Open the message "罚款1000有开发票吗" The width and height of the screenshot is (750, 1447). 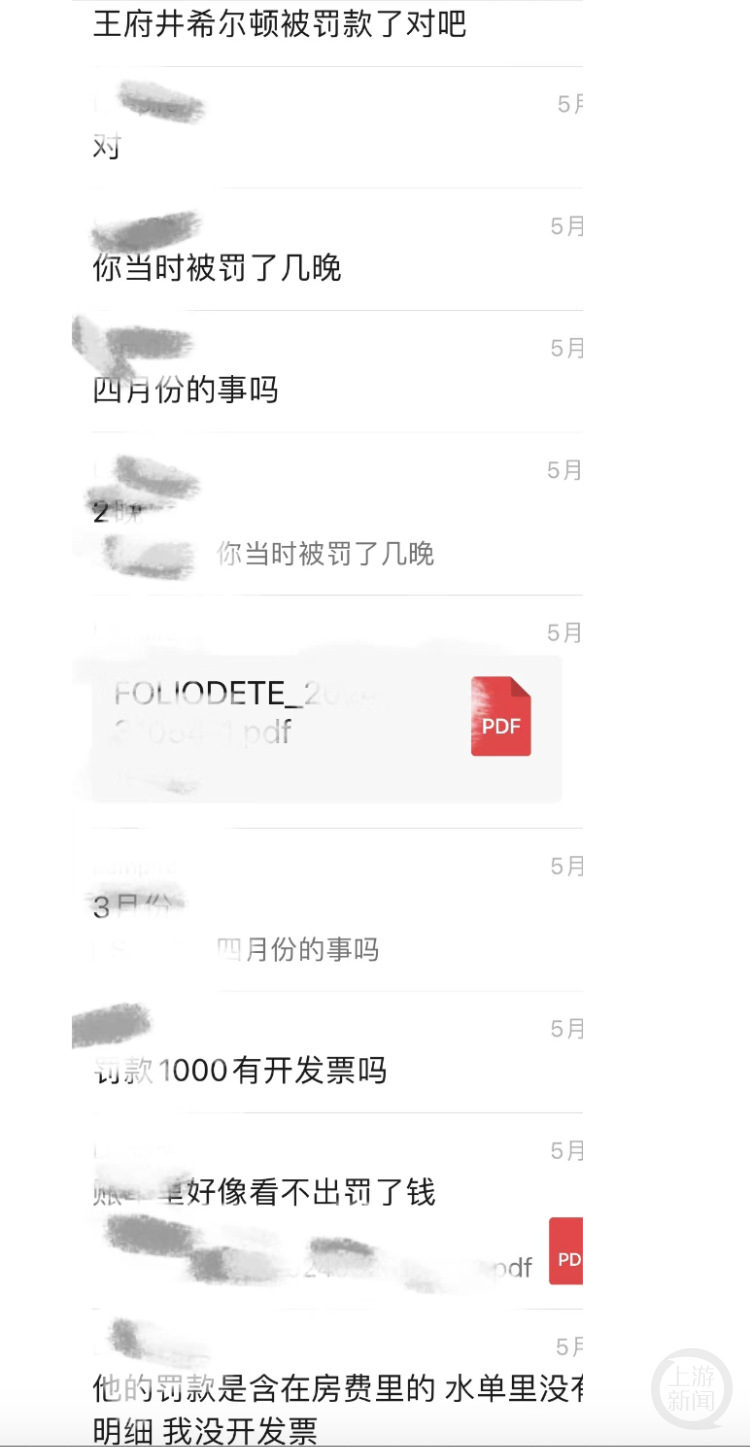click(x=240, y=1071)
